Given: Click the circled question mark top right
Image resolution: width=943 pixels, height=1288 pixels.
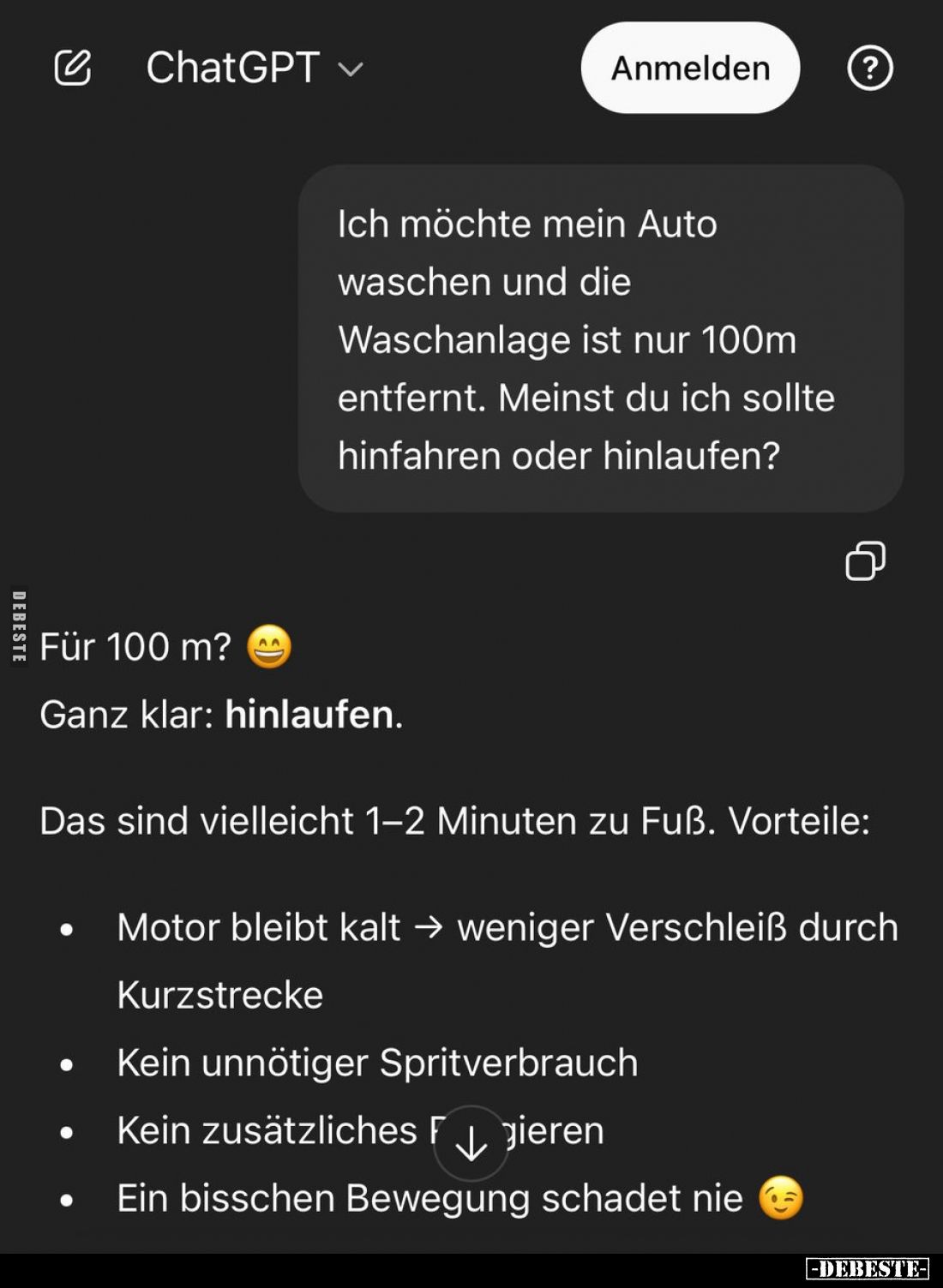Looking at the screenshot, I should [x=869, y=68].
